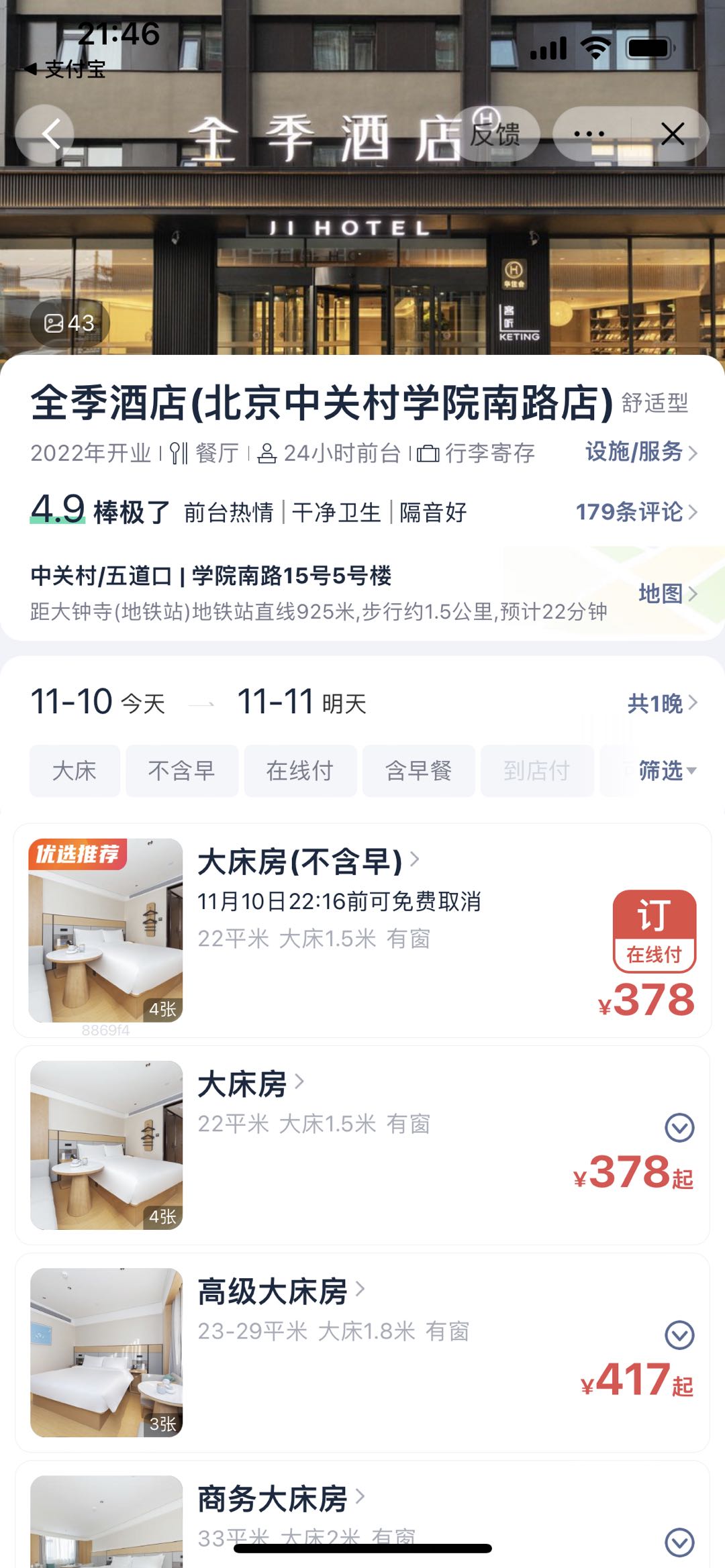
Task: Open the 筛选 filter dropdown
Action: (x=667, y=771)
